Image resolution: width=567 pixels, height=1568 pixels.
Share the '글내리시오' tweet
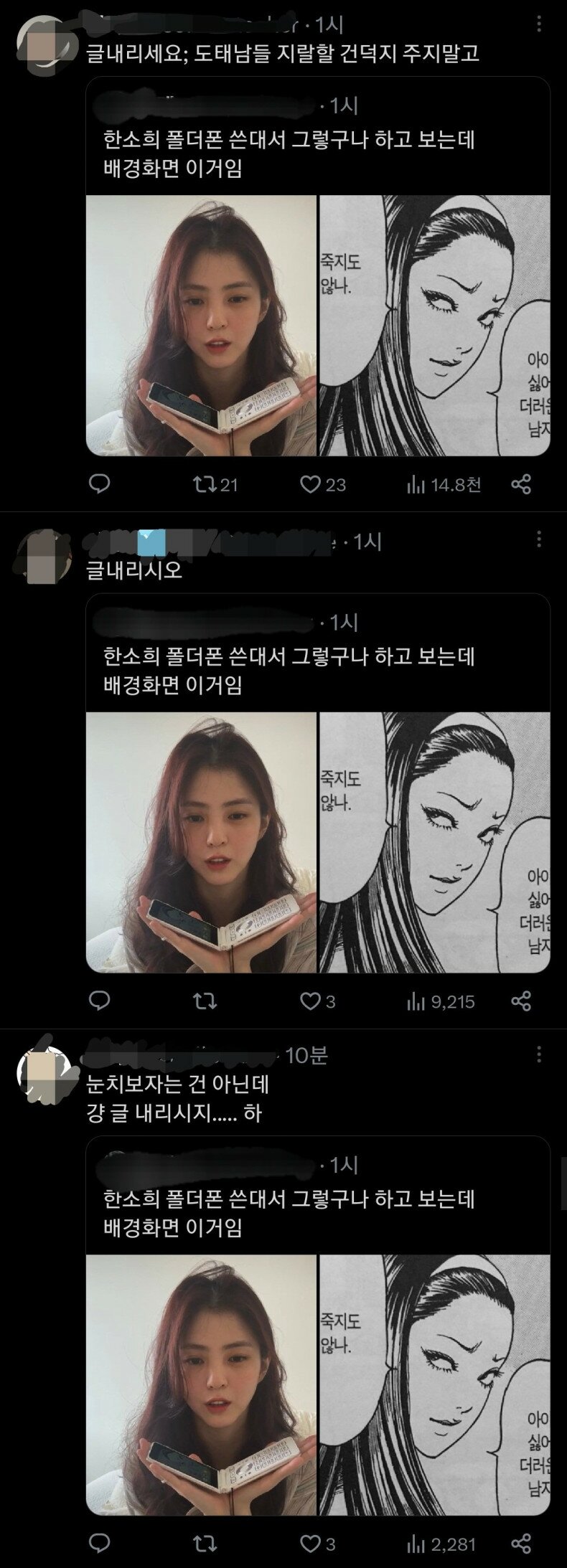[521, 1001]
